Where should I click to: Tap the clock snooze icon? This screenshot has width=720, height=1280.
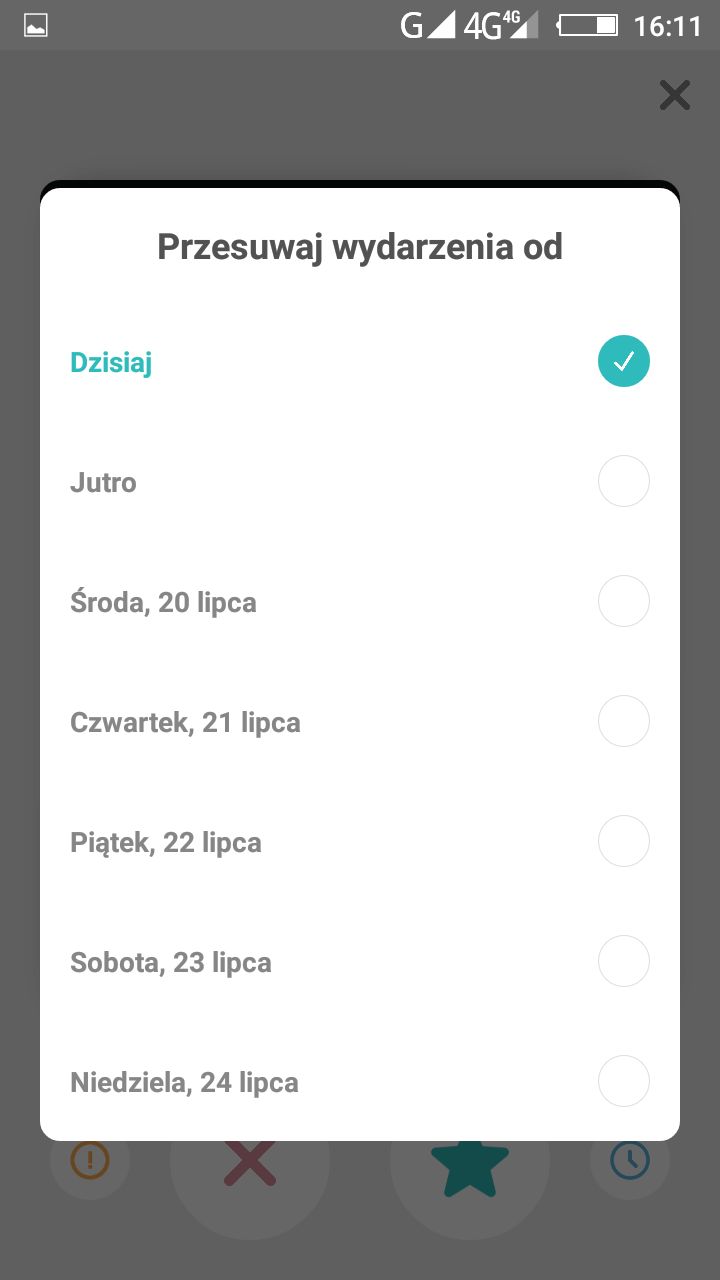coord(628,1161)
